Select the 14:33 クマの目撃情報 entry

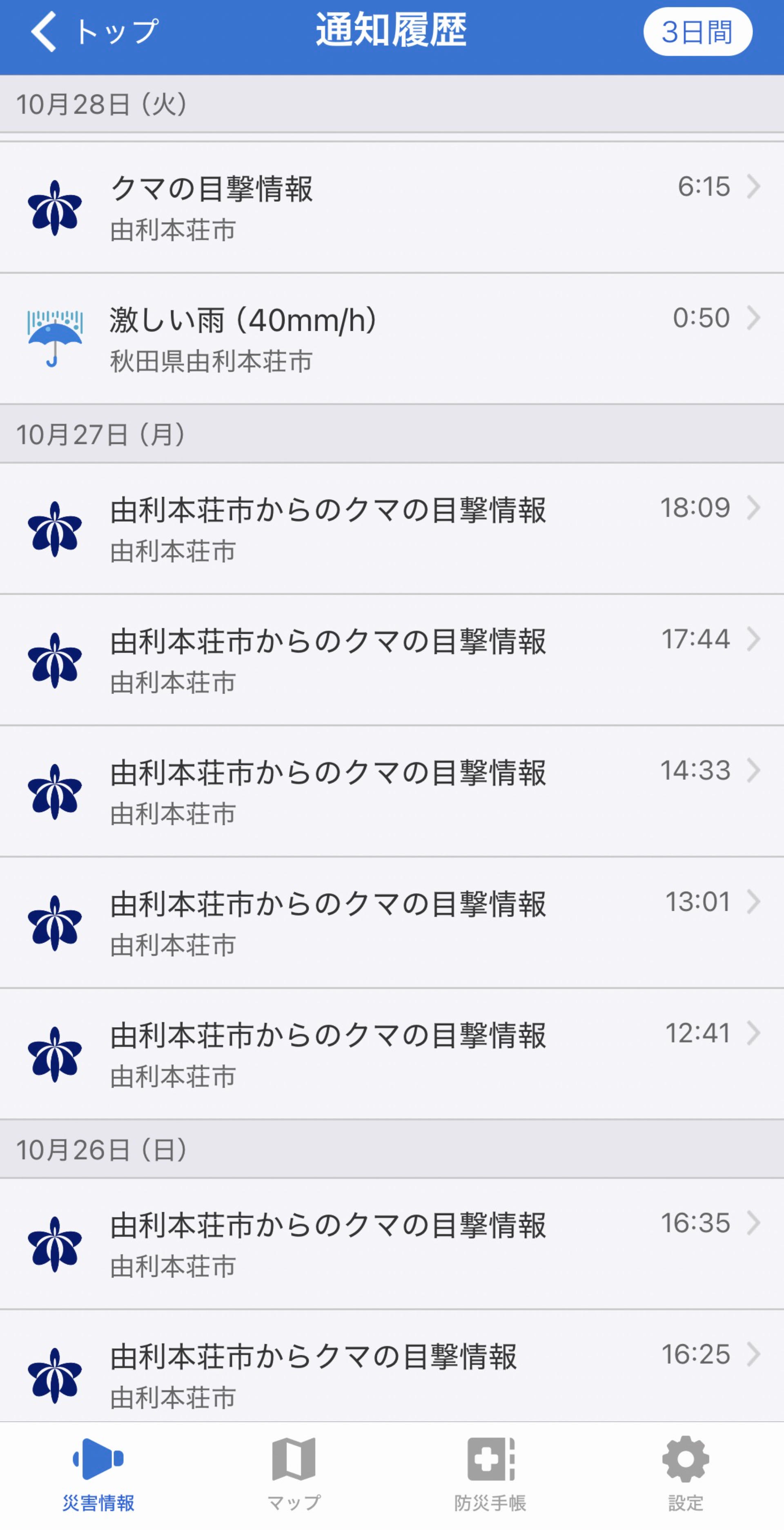click(392, 791)
